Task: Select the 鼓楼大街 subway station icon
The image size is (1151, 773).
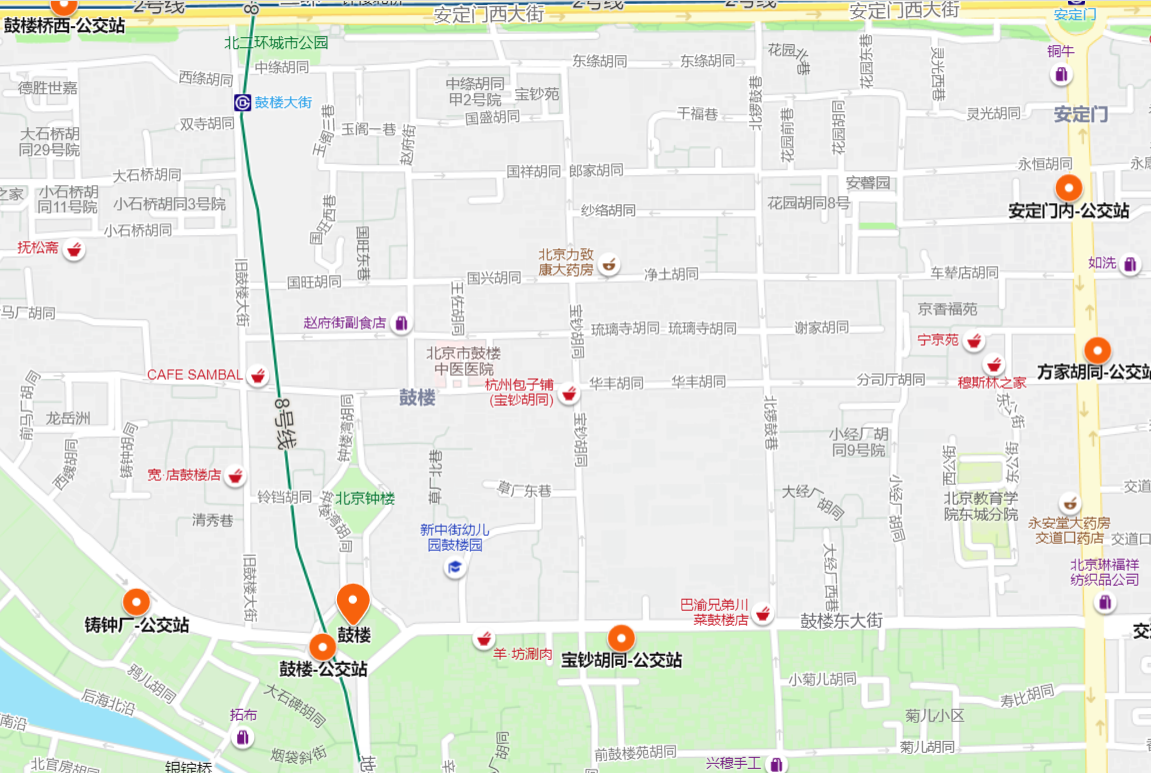Action: 242,102
